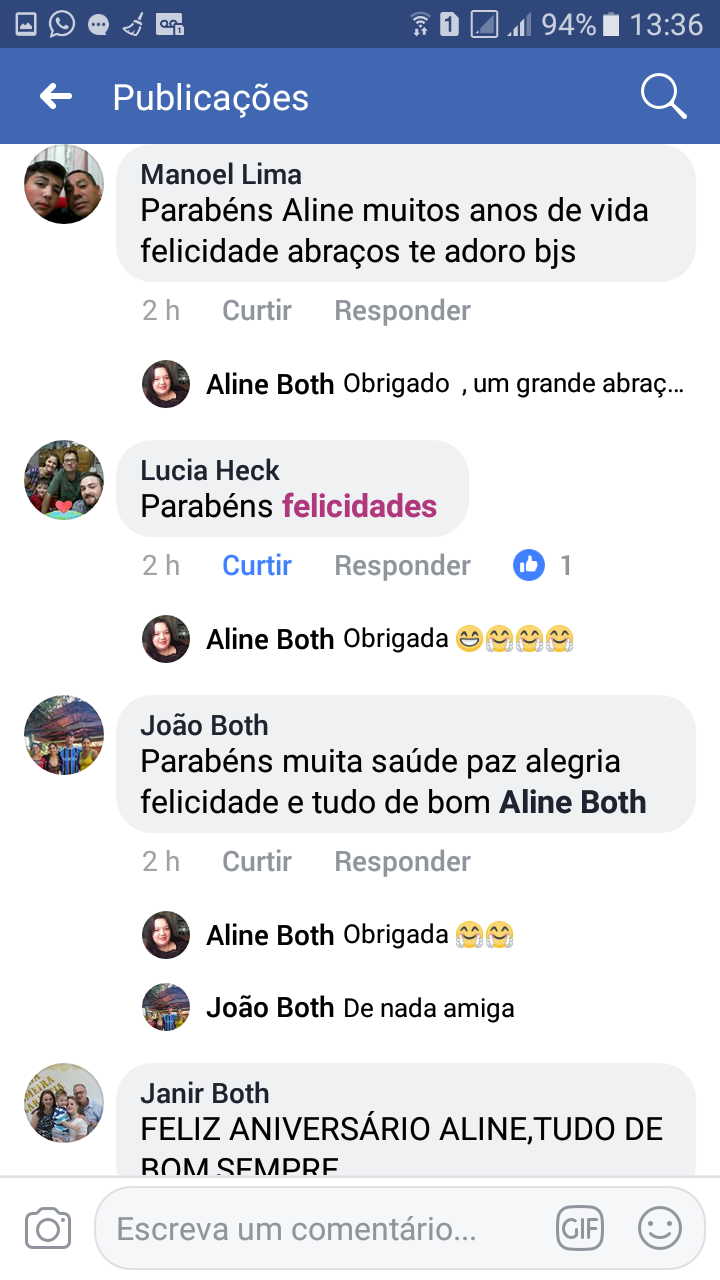
Task: Open the name João Both on his comment
Action: [204, 726]
